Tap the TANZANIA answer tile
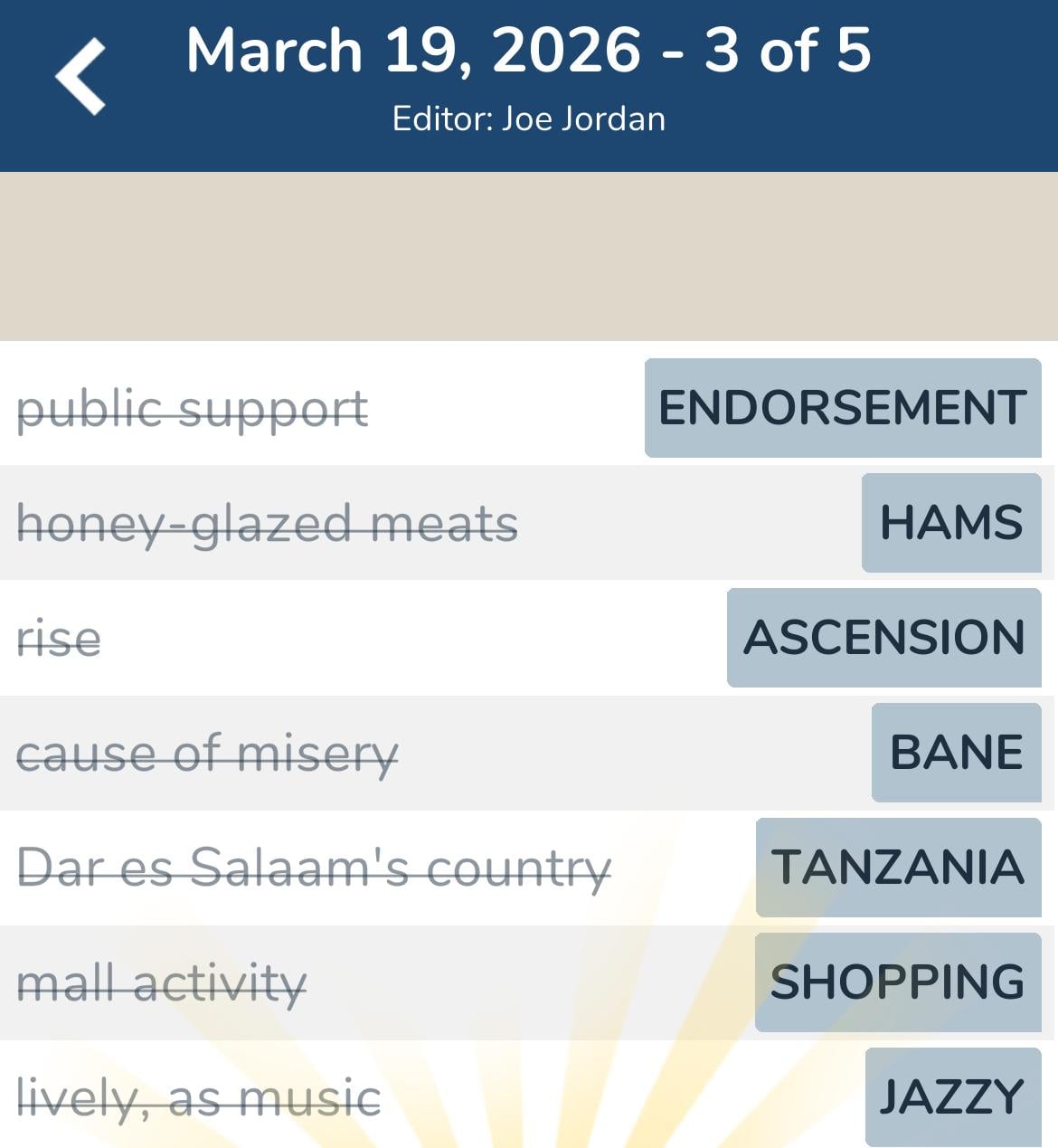This screenshot has height=1148, width=1058. tap(898, 867)
